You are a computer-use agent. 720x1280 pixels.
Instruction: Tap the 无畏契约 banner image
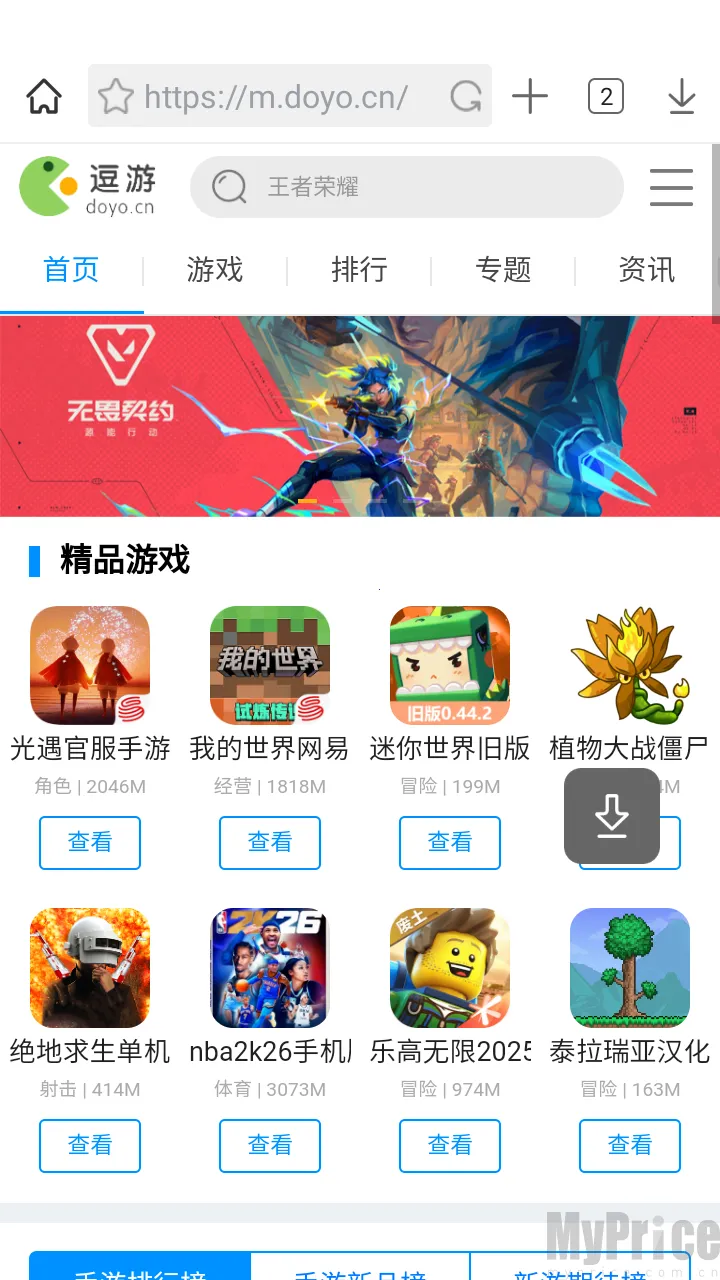[x=360, y=416]
